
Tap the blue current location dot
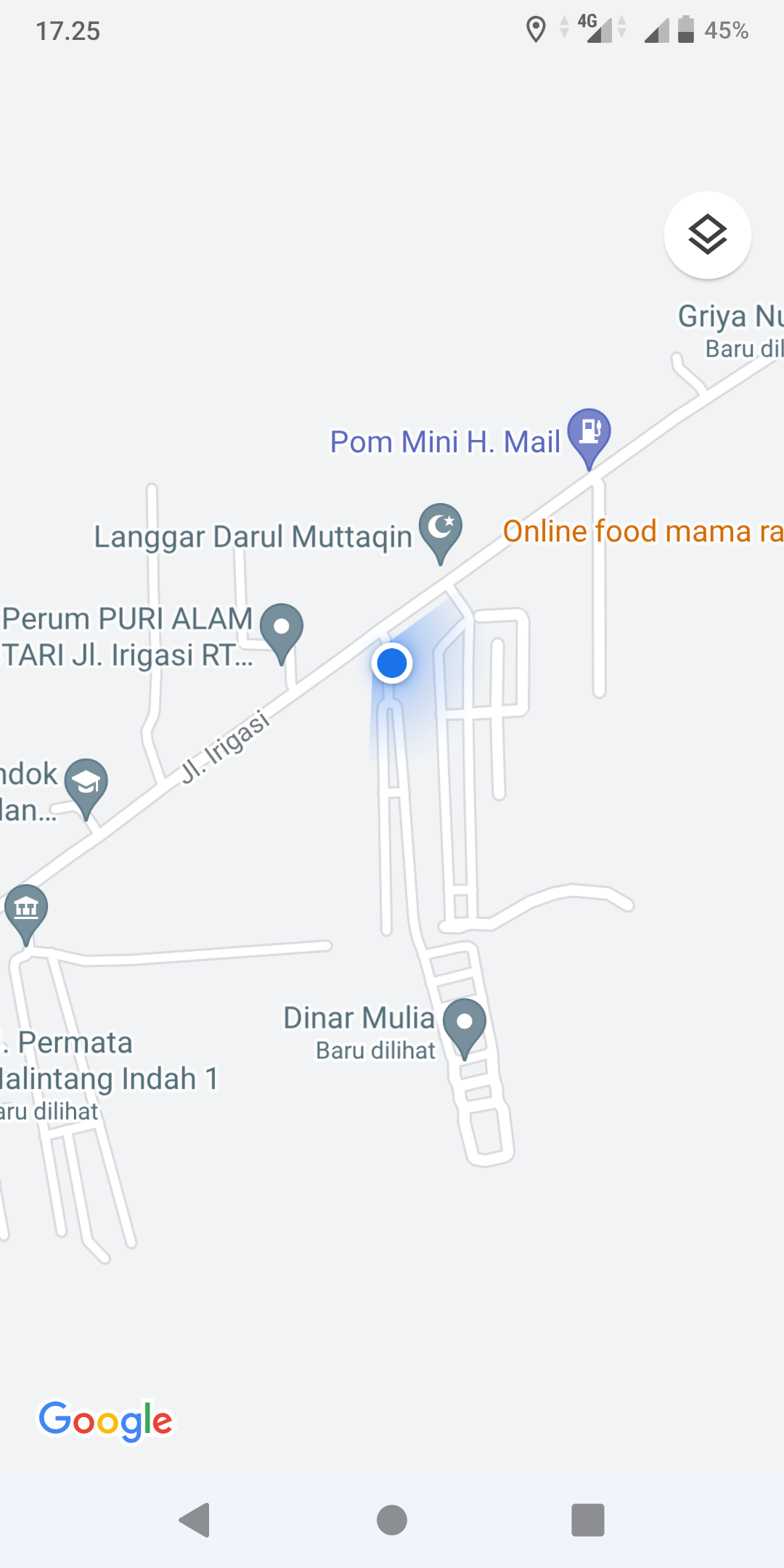coord(392,663)
